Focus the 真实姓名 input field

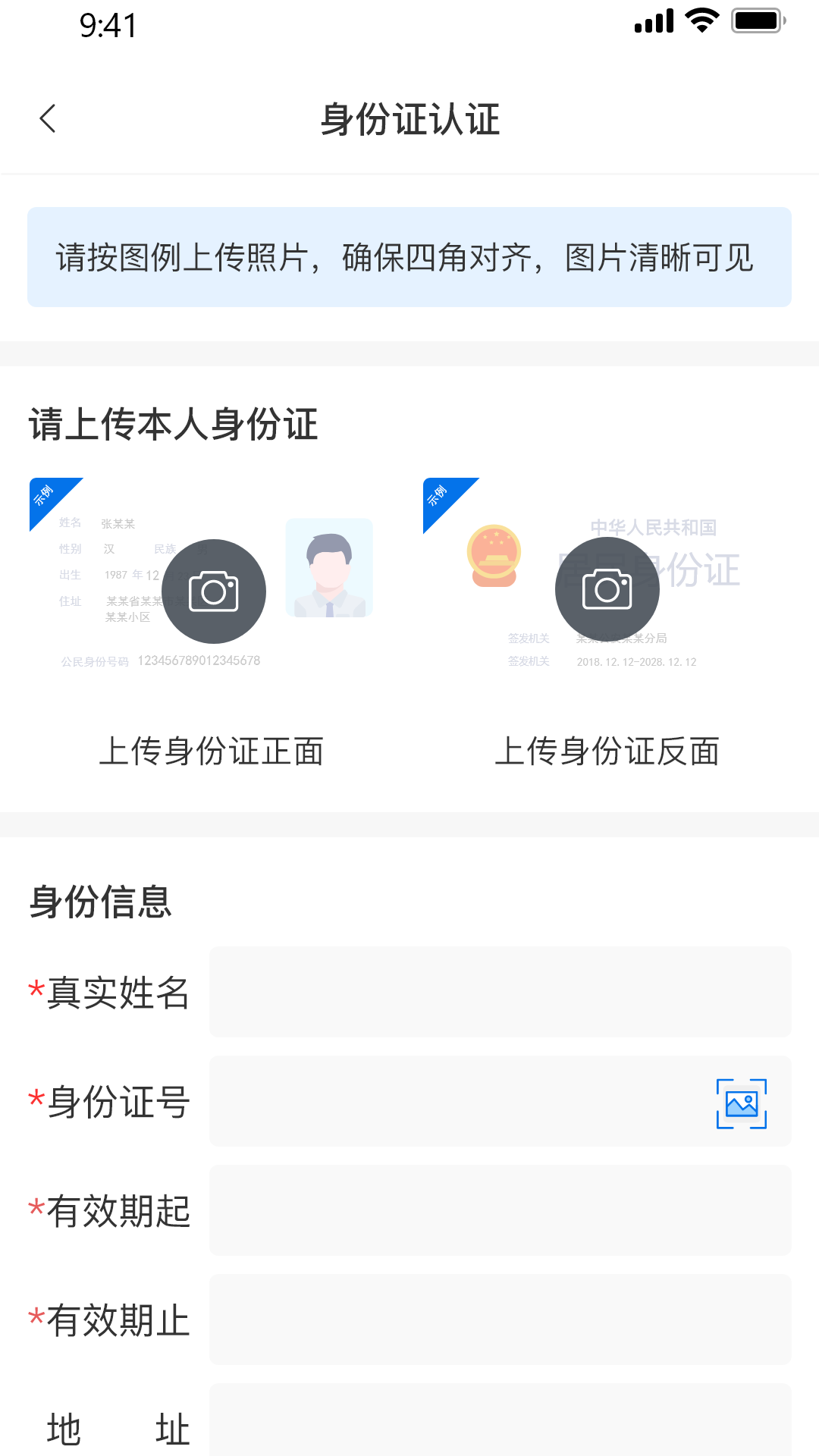pyautogui.click(x=499, y=992)
